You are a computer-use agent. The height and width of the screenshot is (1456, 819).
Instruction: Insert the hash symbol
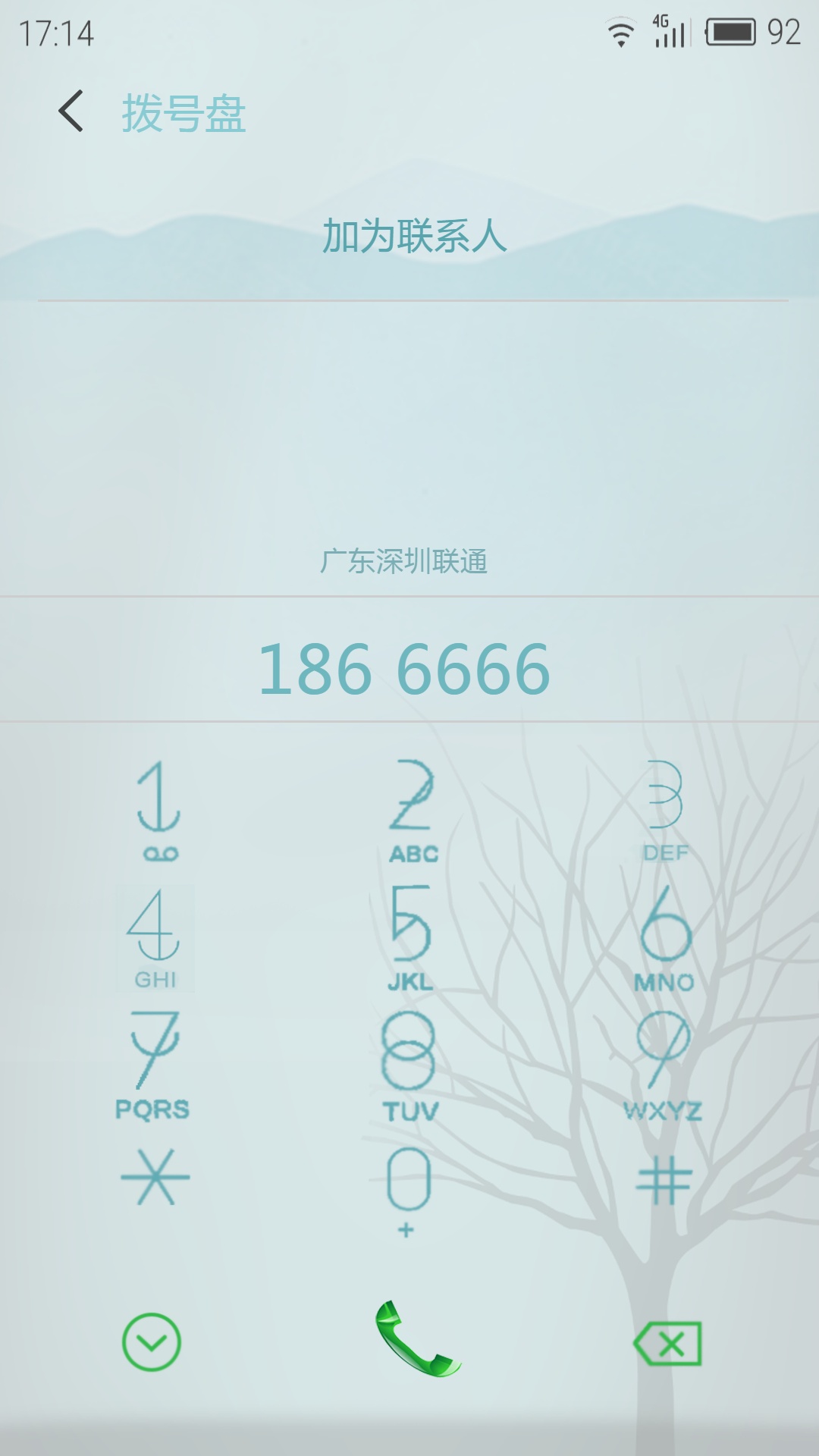[x=664, y=1181]
